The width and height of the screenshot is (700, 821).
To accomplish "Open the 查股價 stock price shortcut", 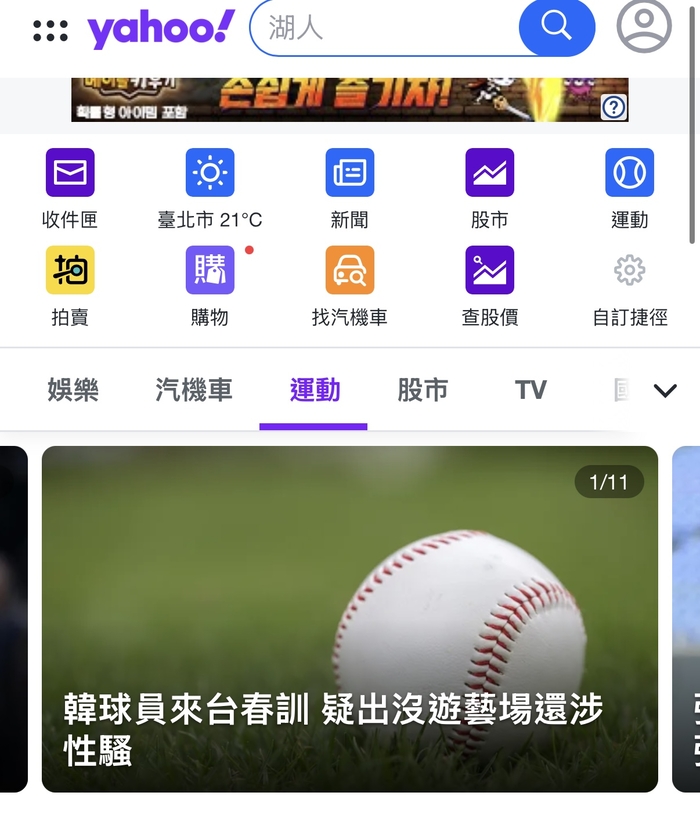I will 490,270.
